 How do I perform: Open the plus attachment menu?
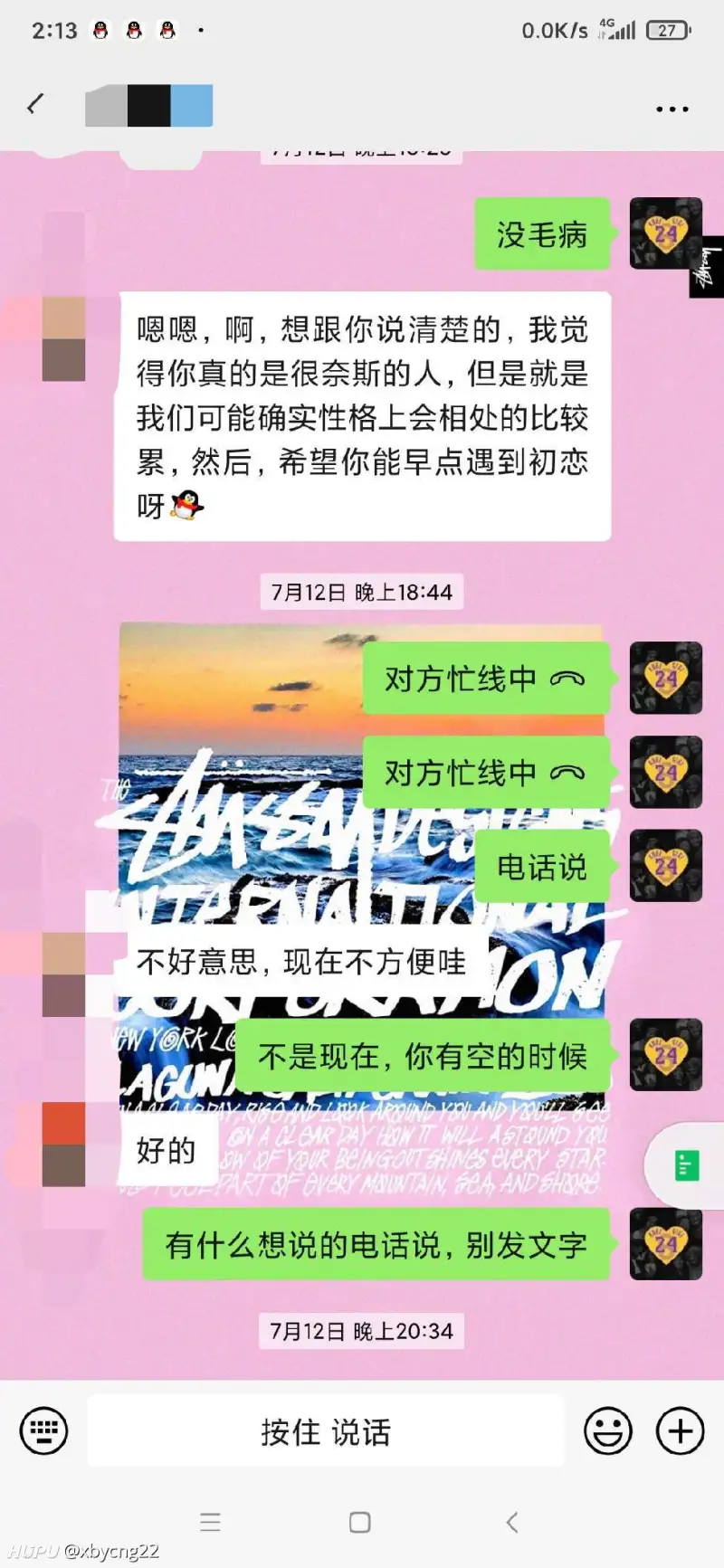(680, 1430)
